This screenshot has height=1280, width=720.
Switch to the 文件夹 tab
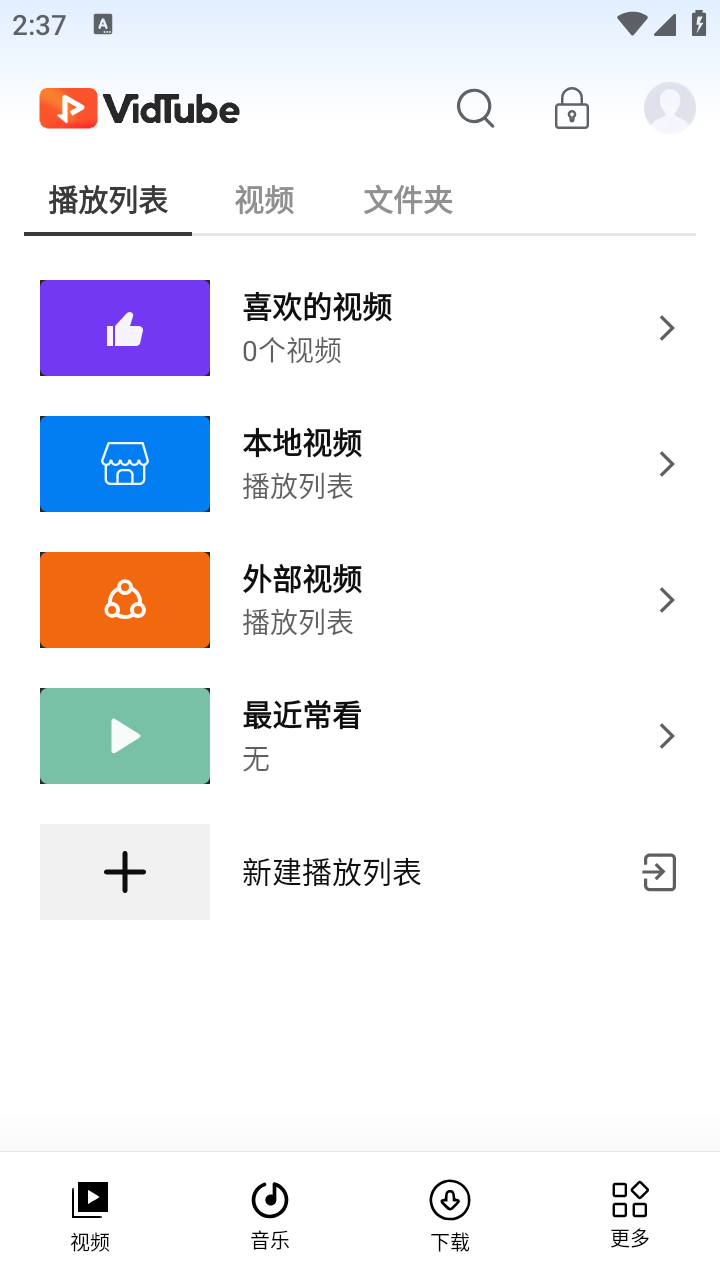407,200
